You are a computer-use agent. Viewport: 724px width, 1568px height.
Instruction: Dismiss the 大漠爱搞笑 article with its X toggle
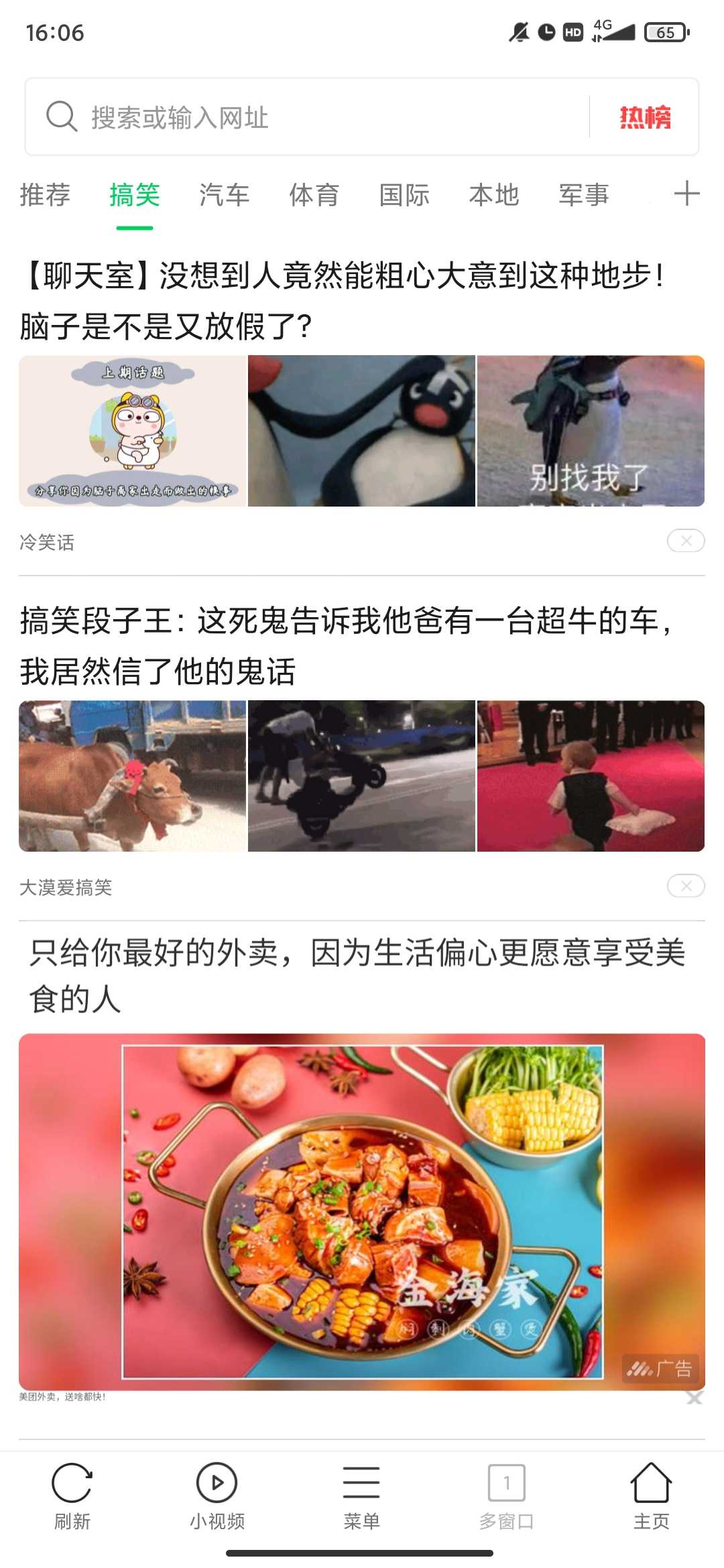[685, 885]
